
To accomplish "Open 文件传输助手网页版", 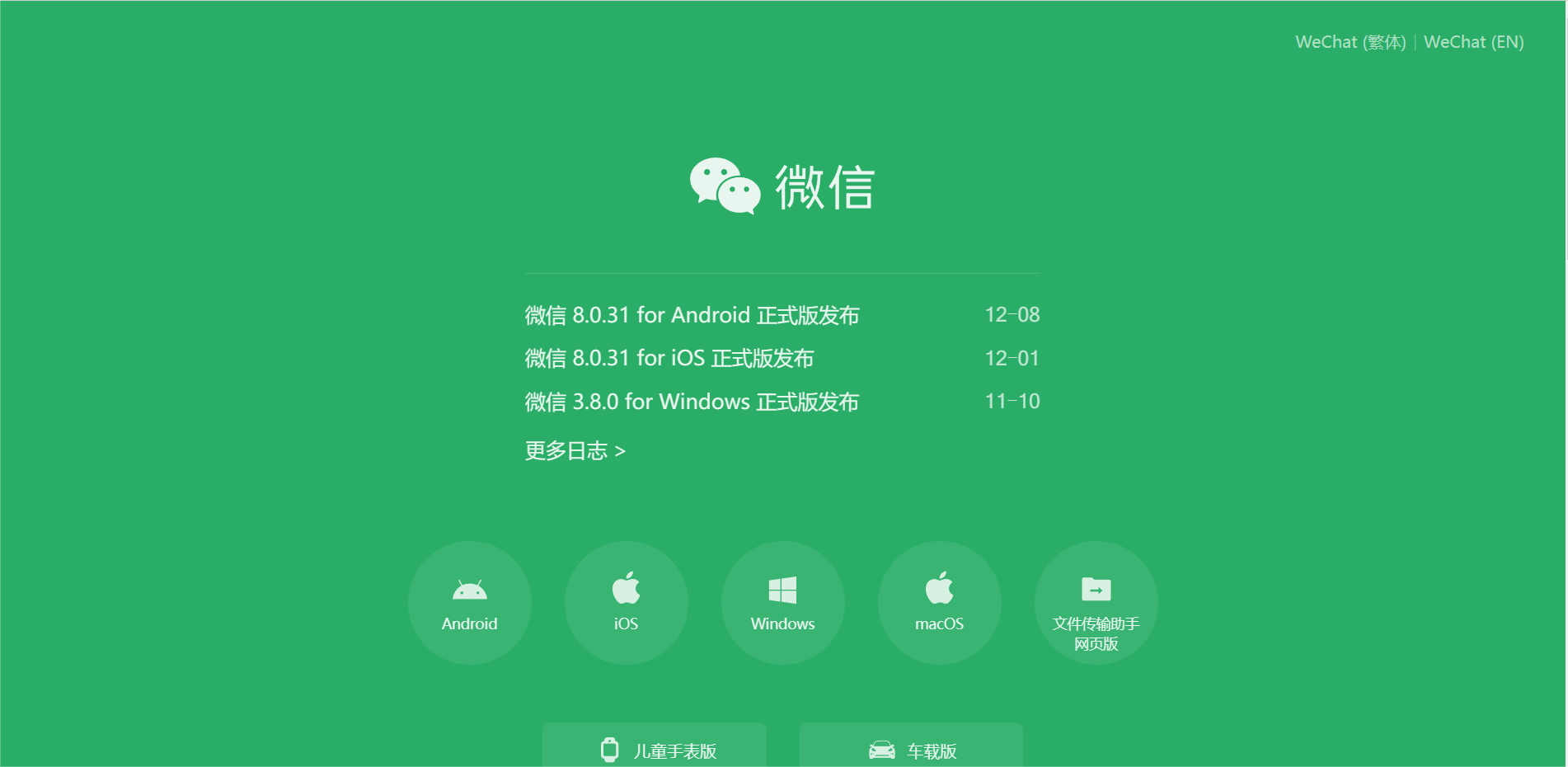I will [1096, 603].
